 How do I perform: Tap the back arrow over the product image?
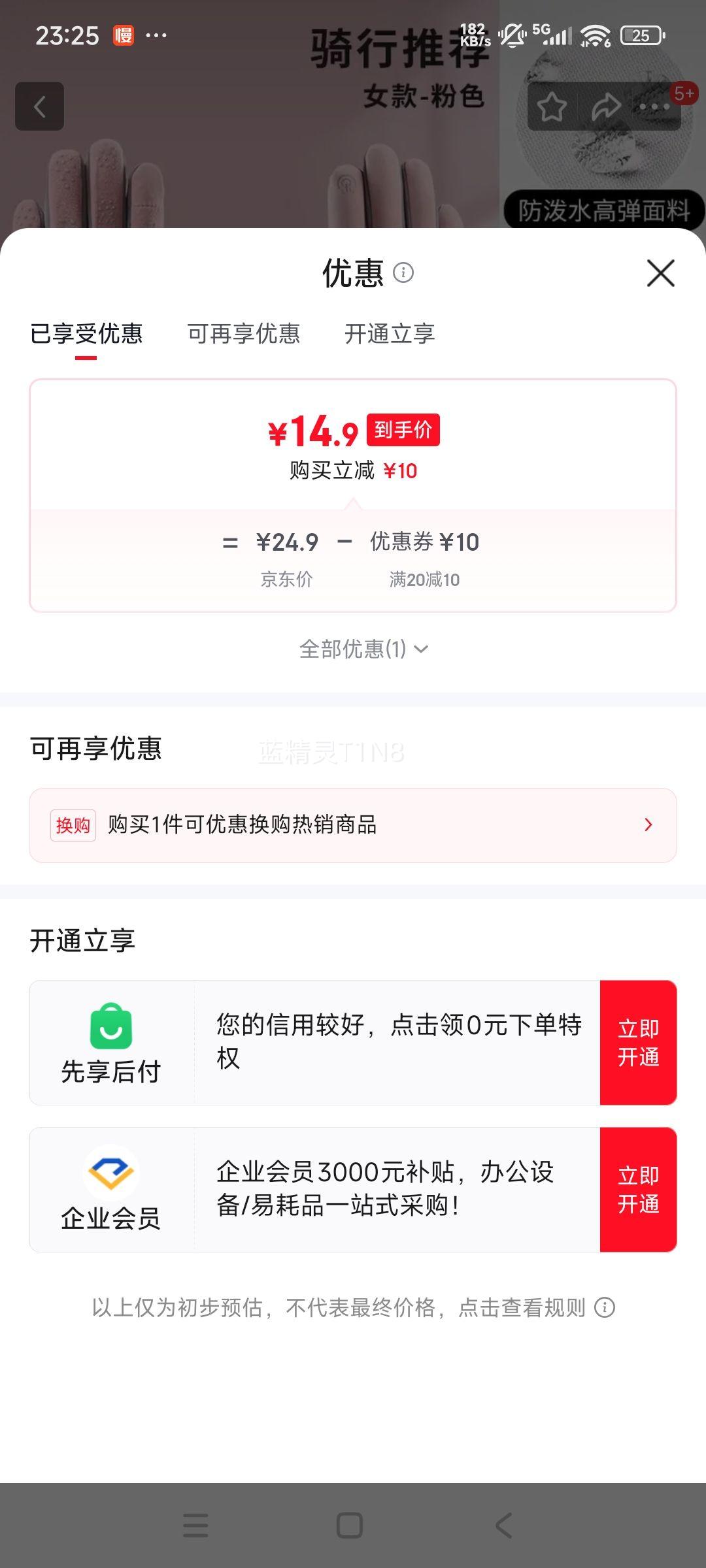click(39, 106)
